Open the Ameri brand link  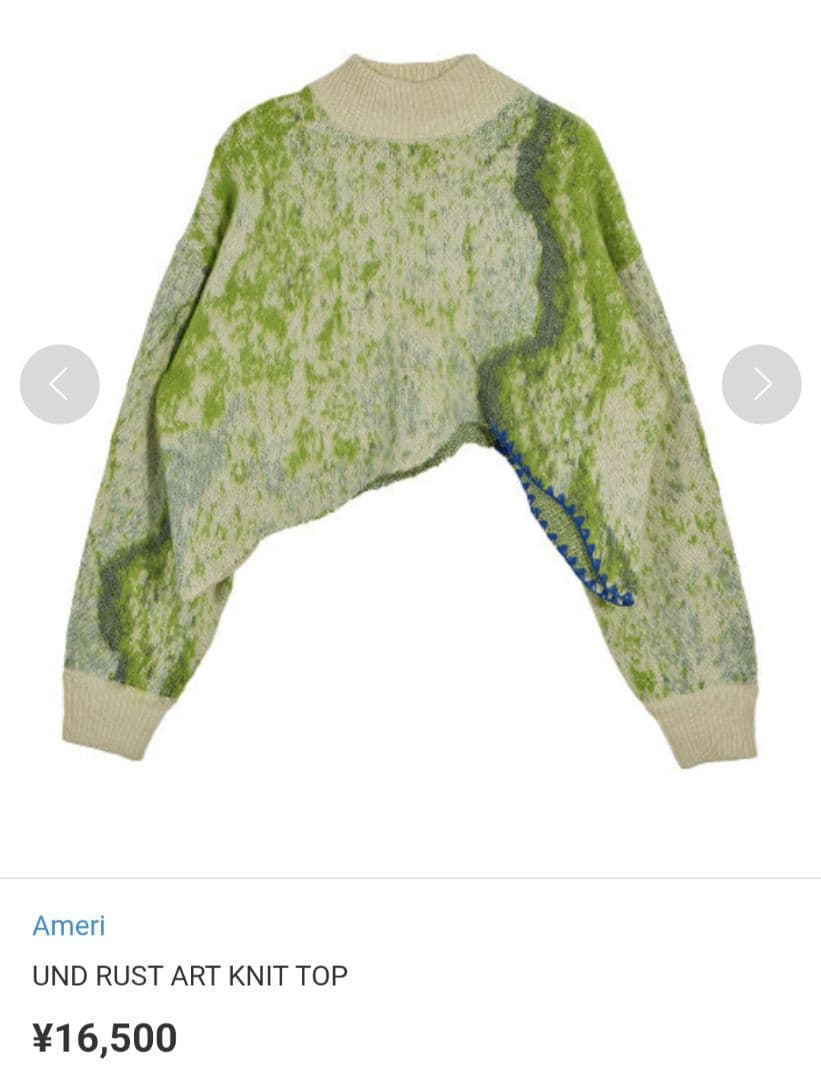click(68, 925)
